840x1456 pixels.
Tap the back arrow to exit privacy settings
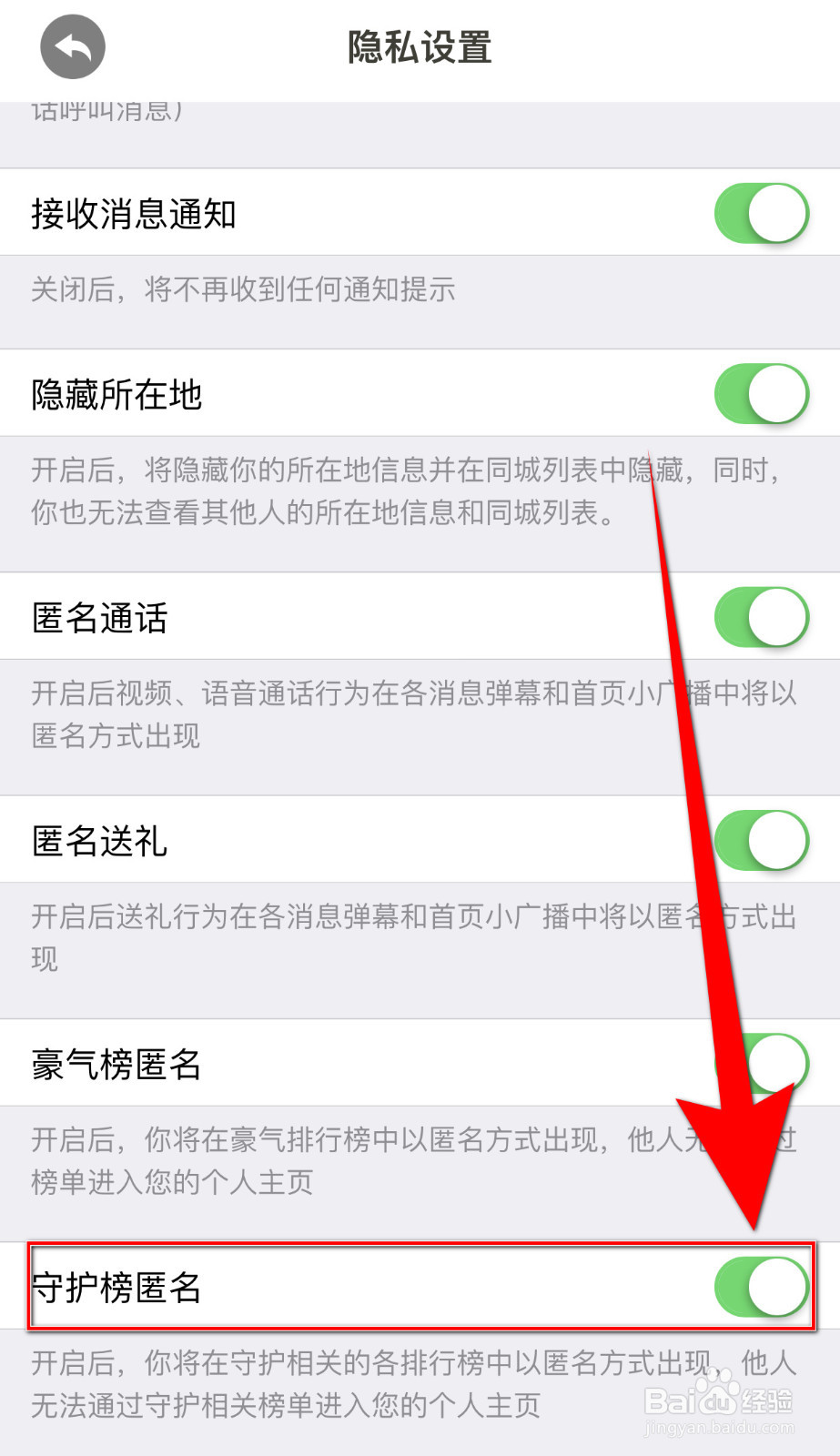(71, 45)
